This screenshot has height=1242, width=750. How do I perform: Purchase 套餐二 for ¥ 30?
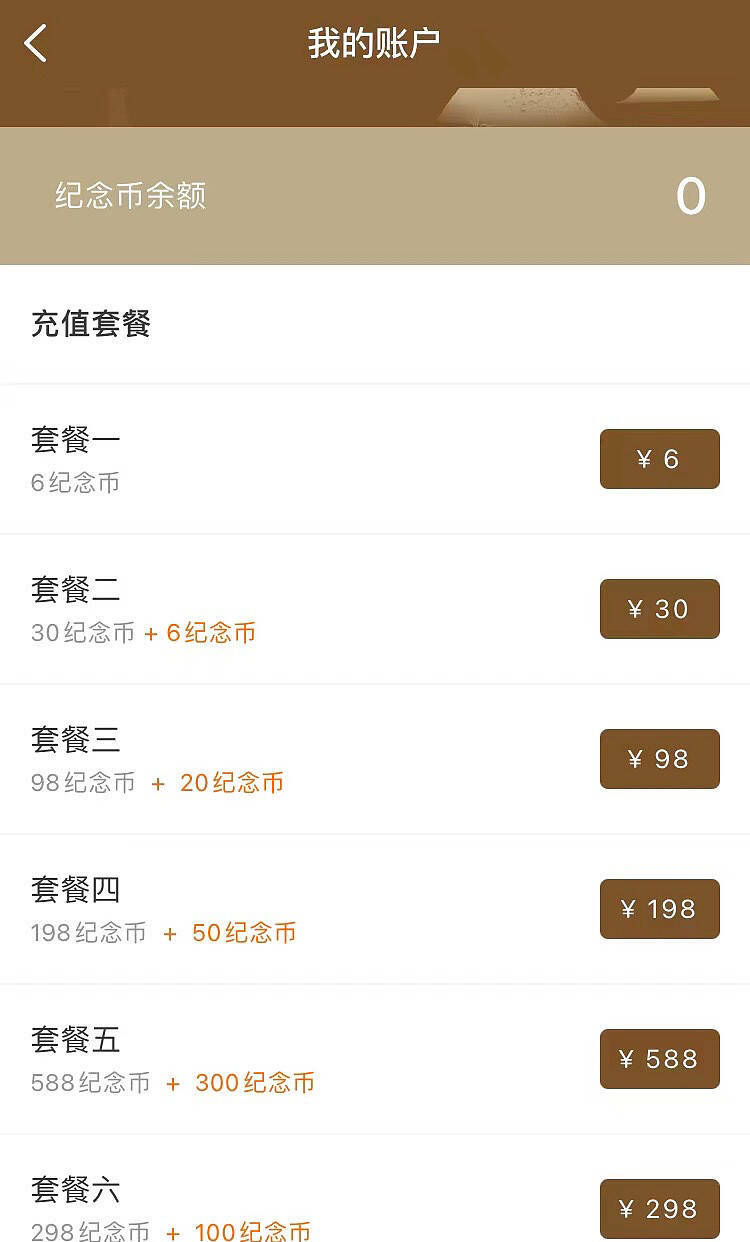click(659, 609)
